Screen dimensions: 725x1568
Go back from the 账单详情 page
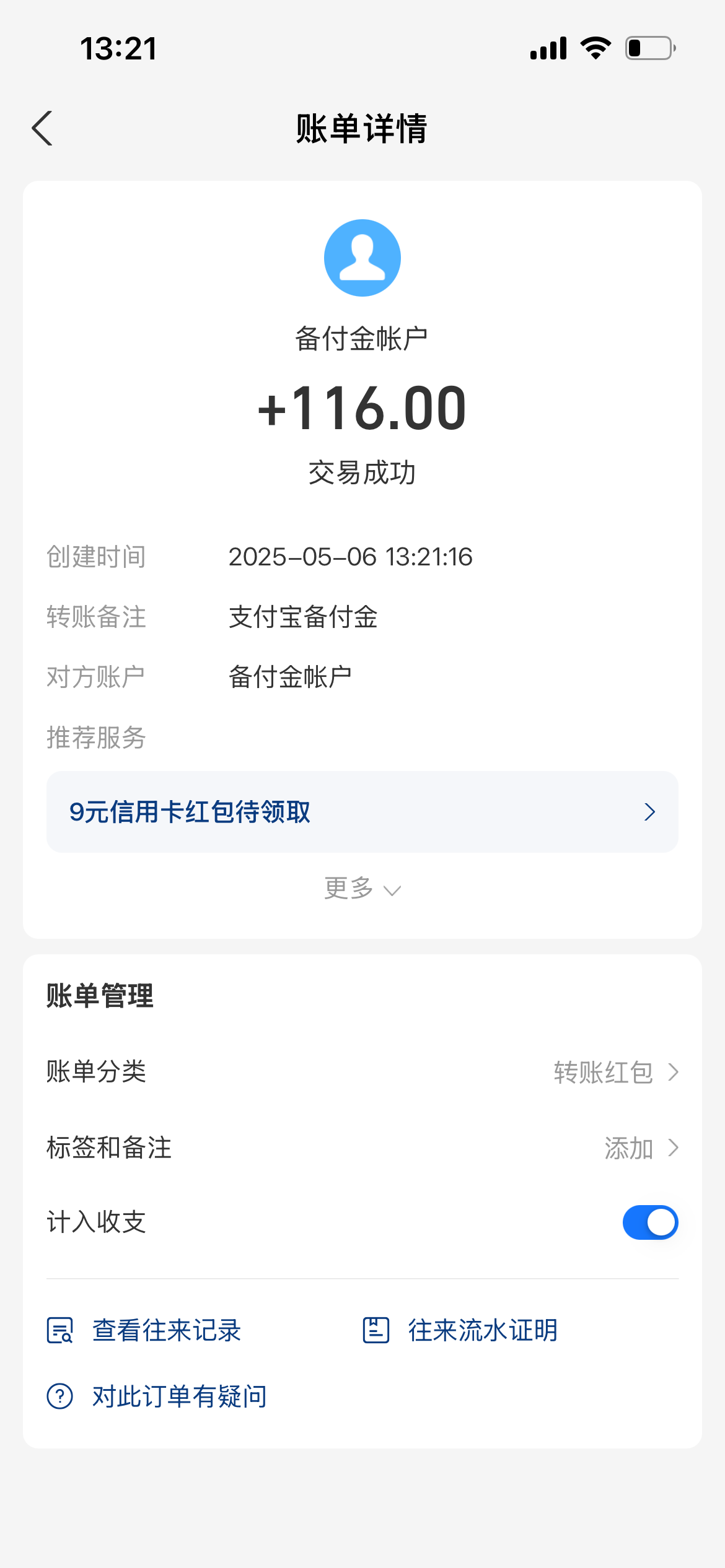click(42, 128)
